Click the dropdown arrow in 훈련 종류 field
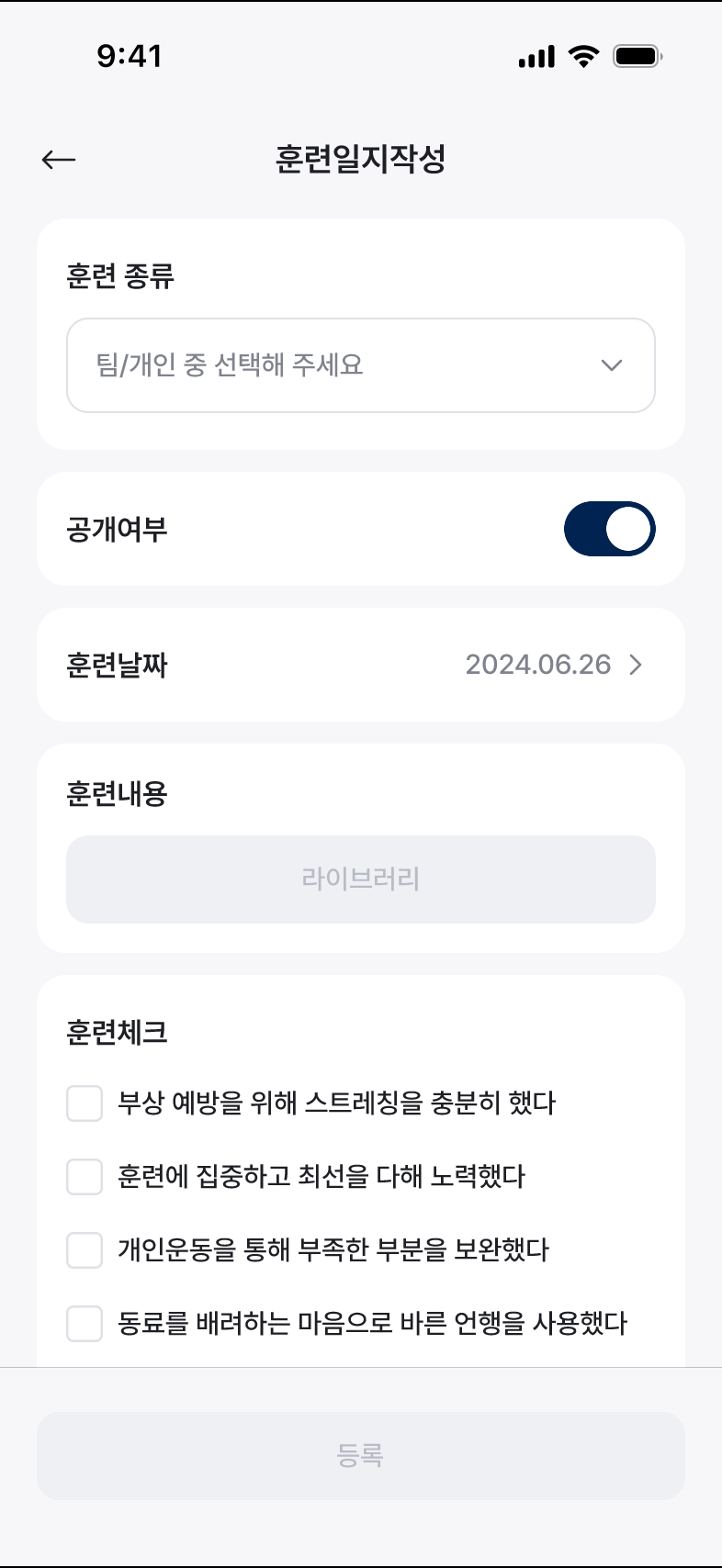722x1568 pixels. coord(610,365)
